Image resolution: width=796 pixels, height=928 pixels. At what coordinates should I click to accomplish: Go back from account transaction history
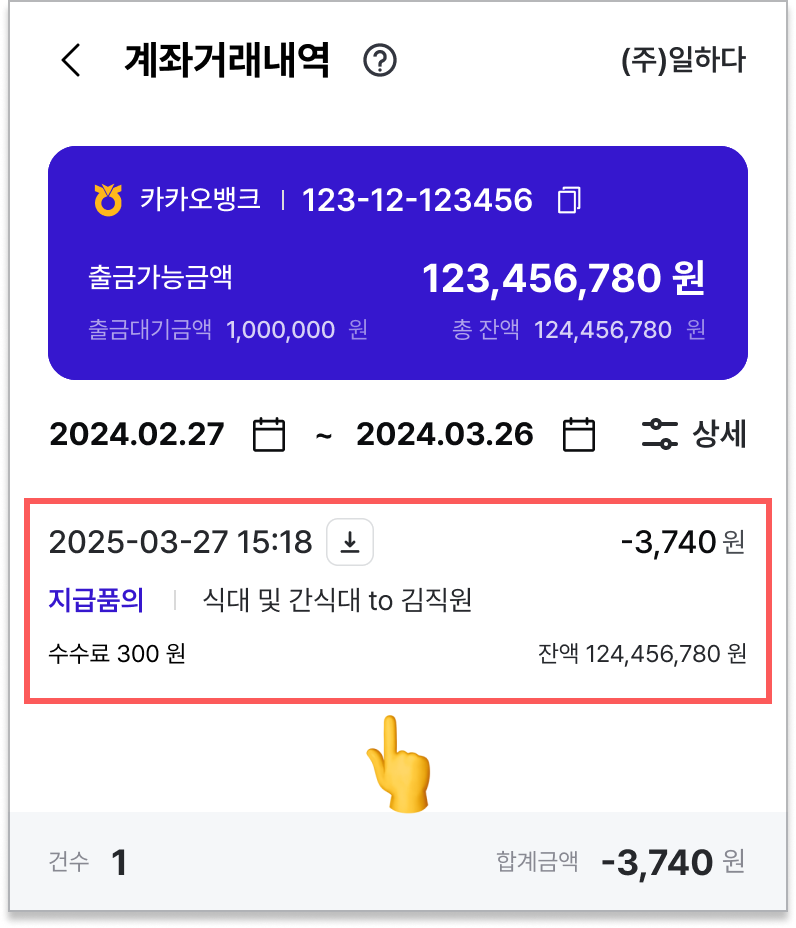[70, 61]
